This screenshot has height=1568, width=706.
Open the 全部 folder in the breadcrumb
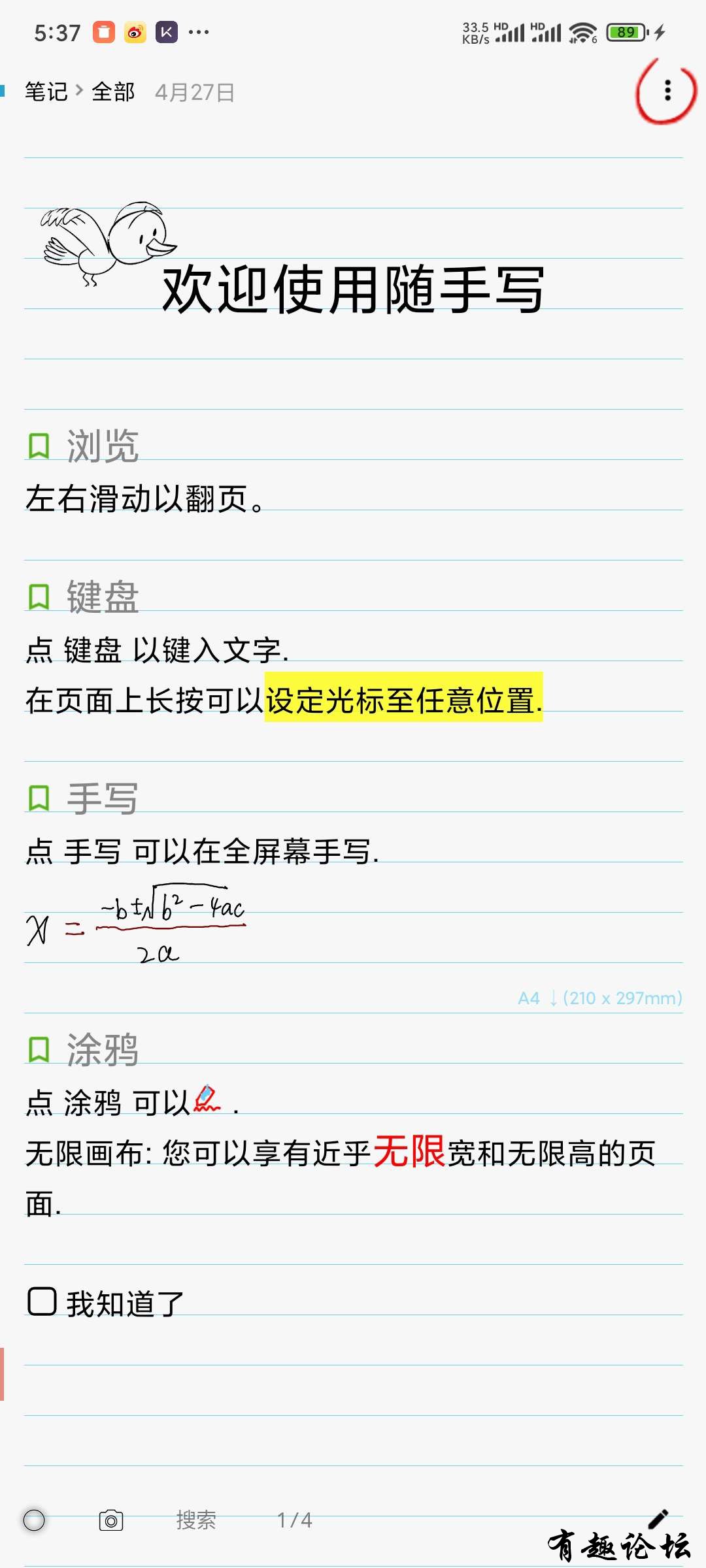click(113, 92)
